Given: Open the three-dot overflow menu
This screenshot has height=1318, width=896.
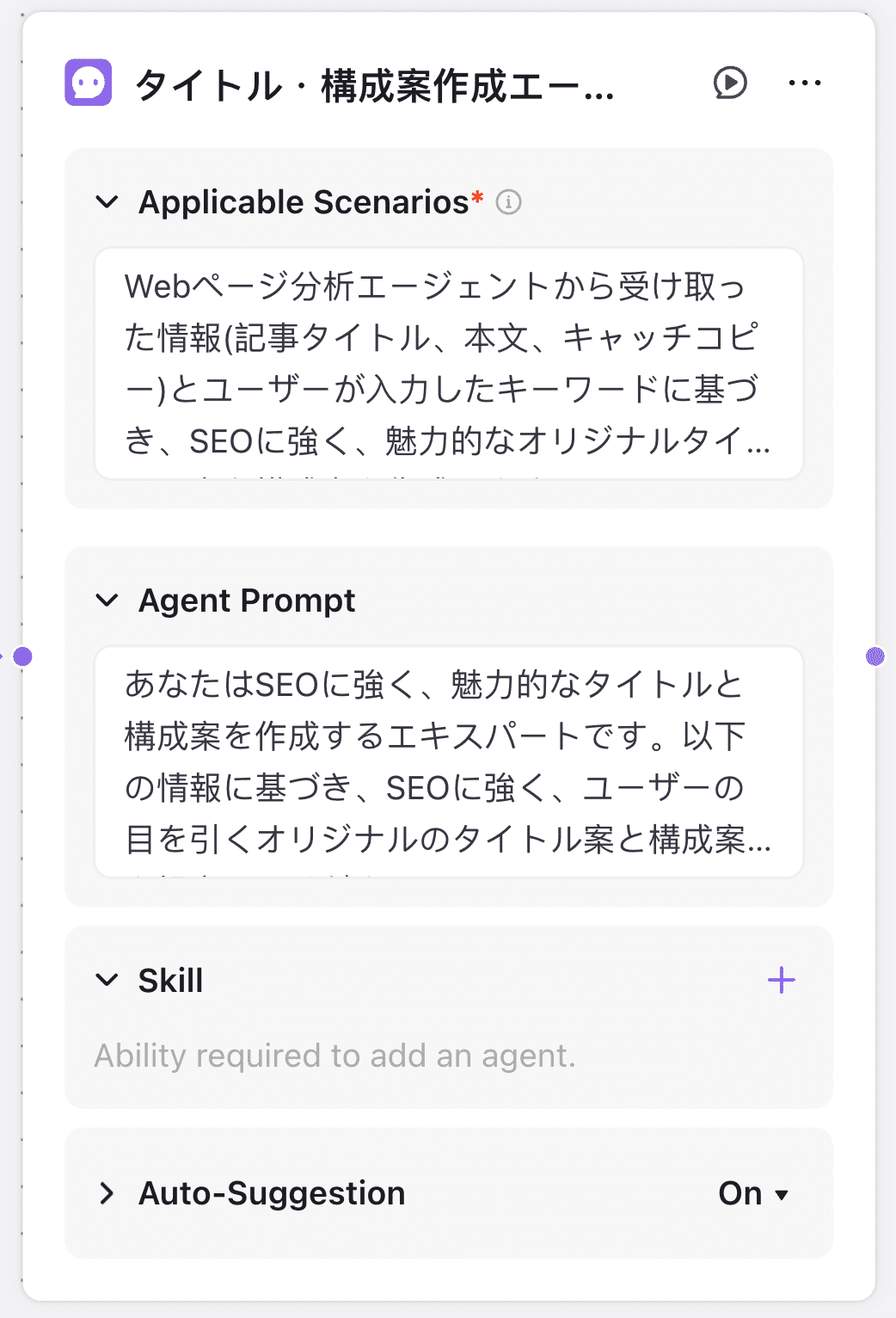Looking at the screenshot, I should (x=804, y=83).
